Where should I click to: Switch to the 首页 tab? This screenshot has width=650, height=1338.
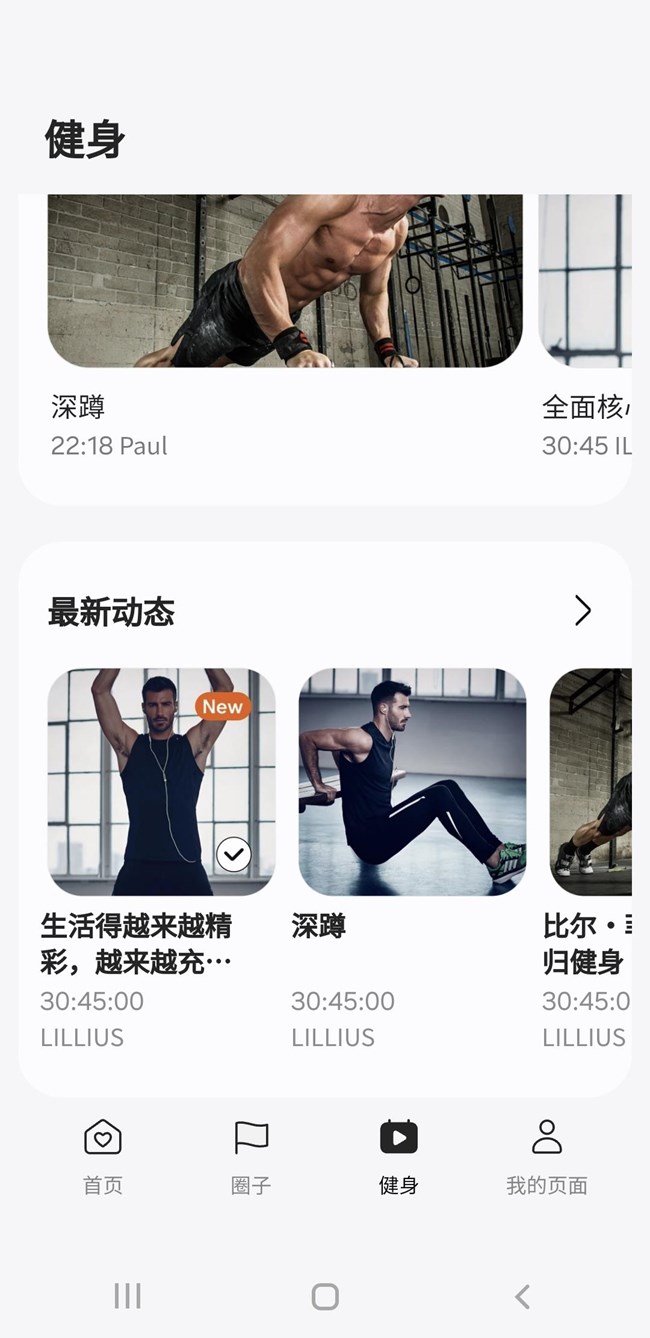[x=103, y=1157]
